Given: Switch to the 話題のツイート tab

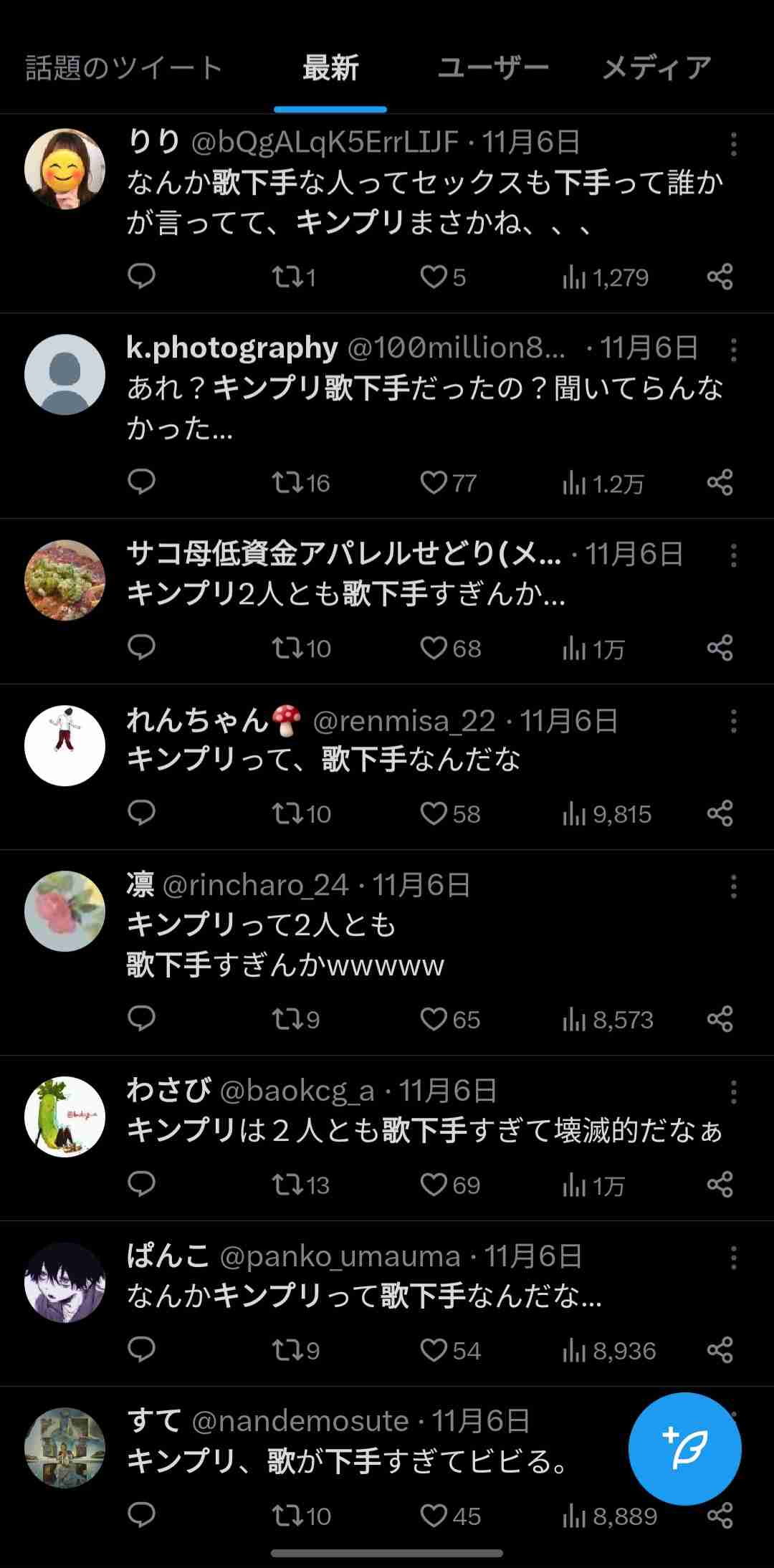Looking at the screenshot, I should pyautogui.click(x=123, y=68).
